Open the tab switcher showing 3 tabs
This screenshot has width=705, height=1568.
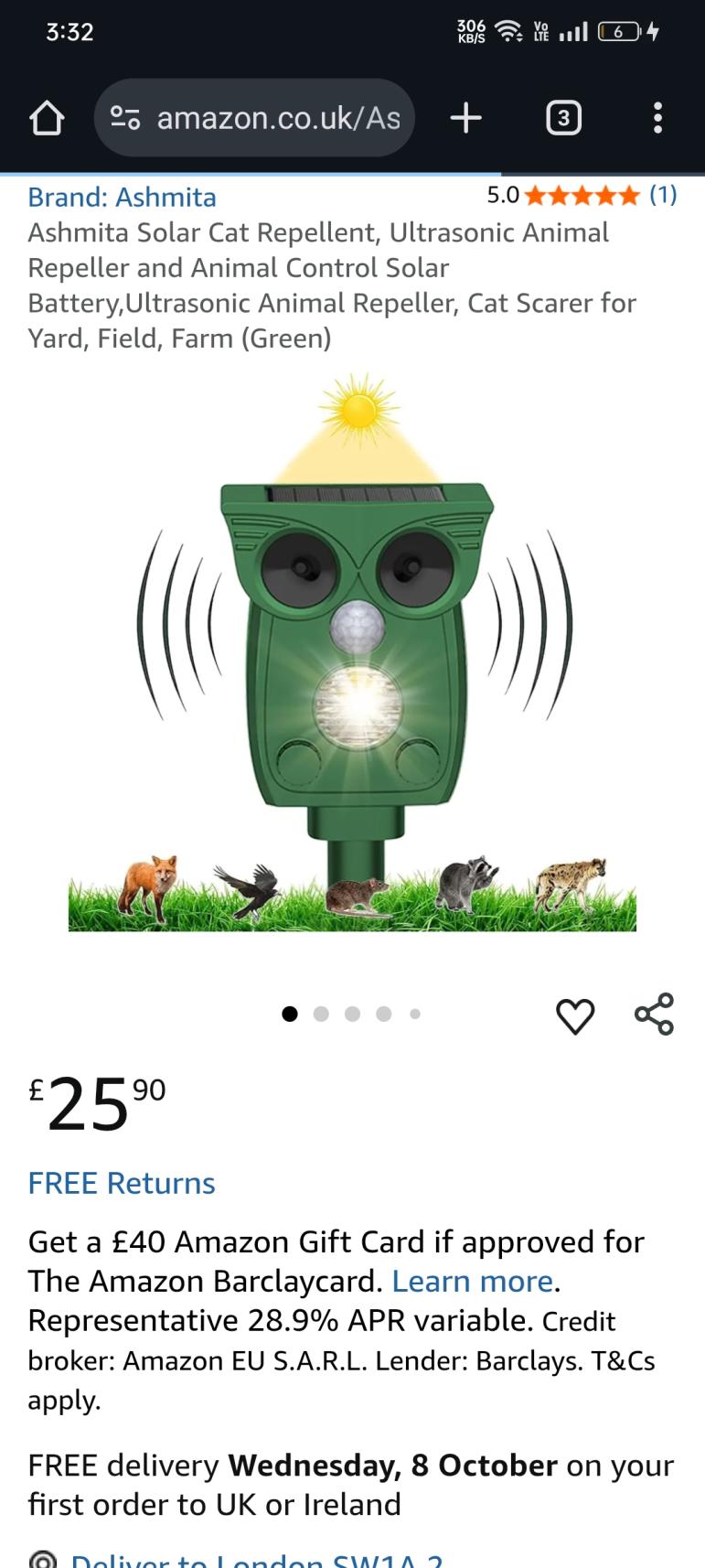tap(563, 118)
